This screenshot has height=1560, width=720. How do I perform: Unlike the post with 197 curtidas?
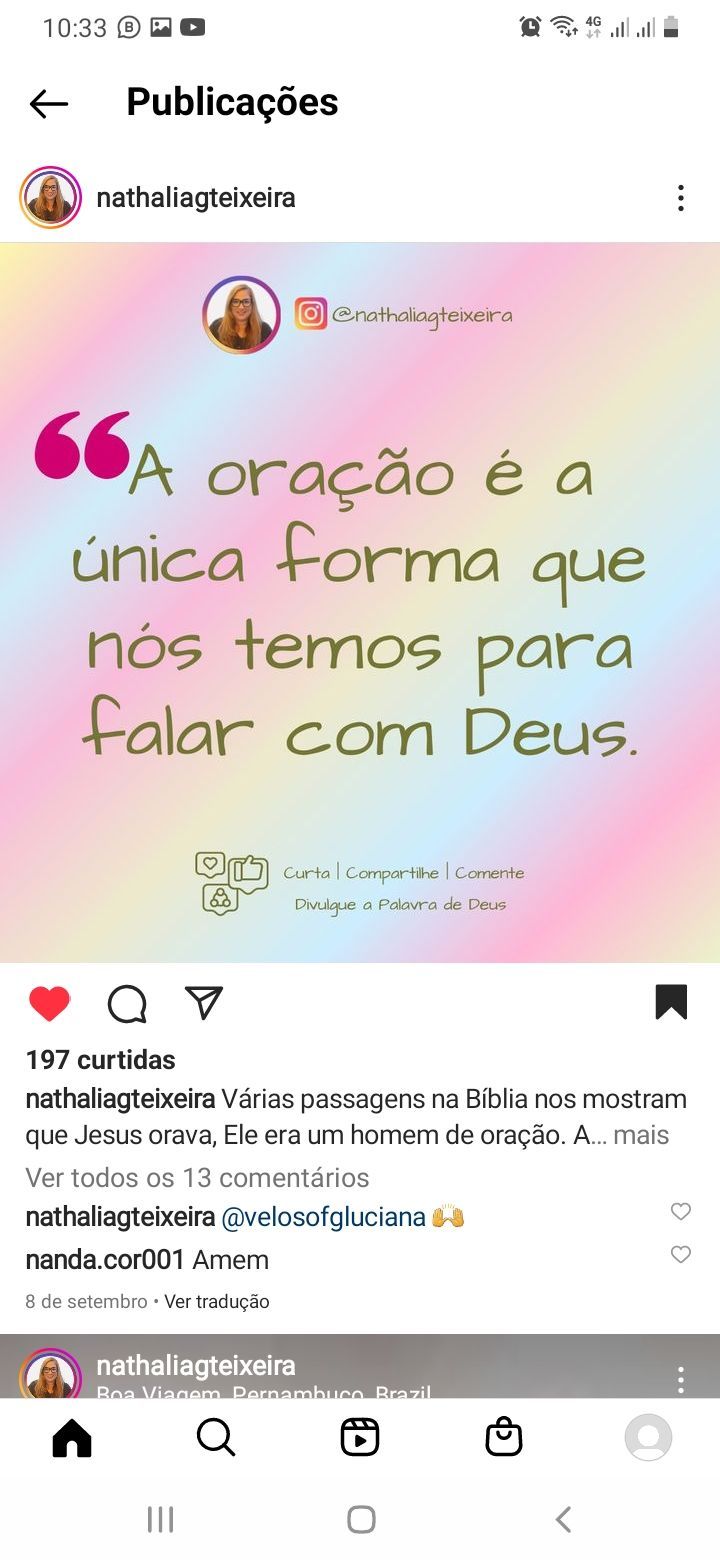click(49, 1003)
